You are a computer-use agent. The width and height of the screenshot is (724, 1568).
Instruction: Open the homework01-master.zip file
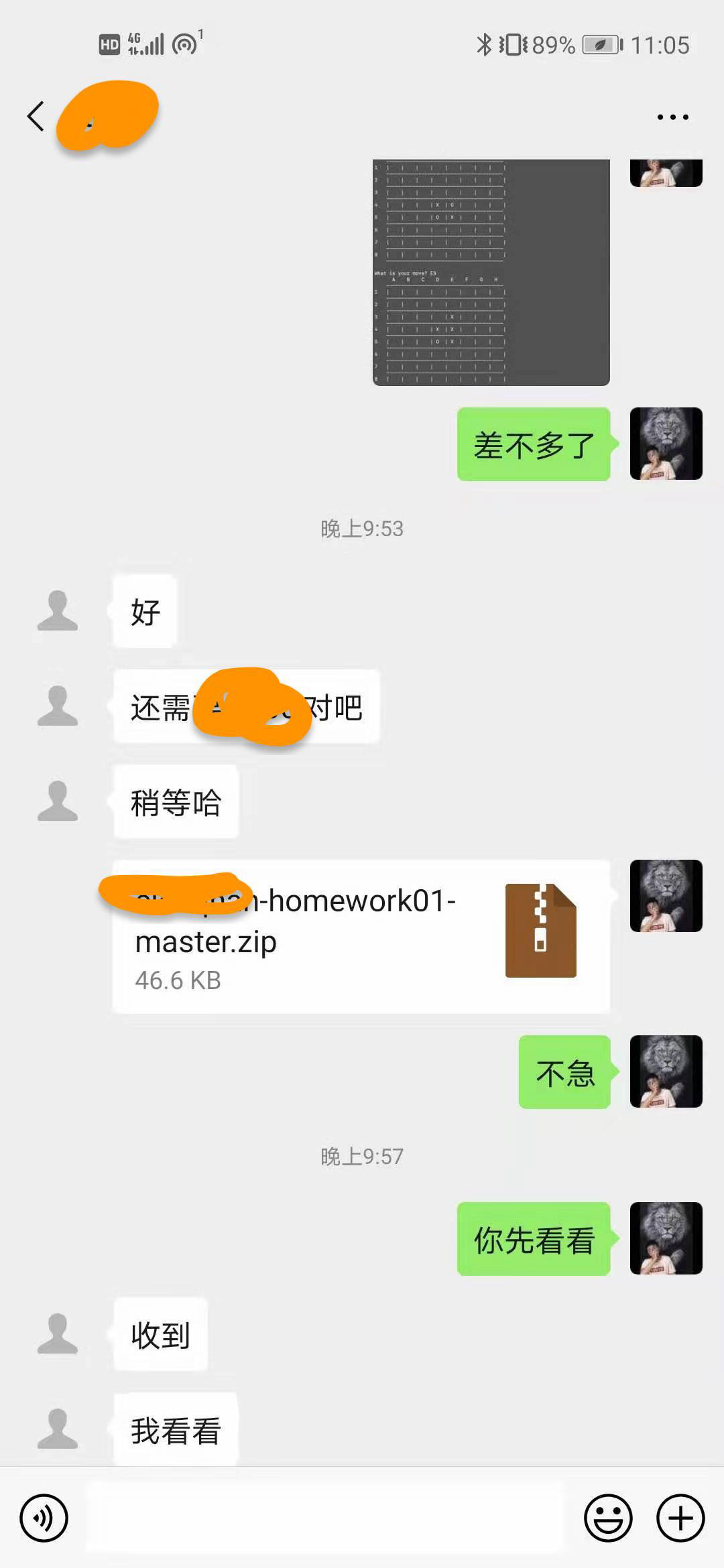point(361,936)
